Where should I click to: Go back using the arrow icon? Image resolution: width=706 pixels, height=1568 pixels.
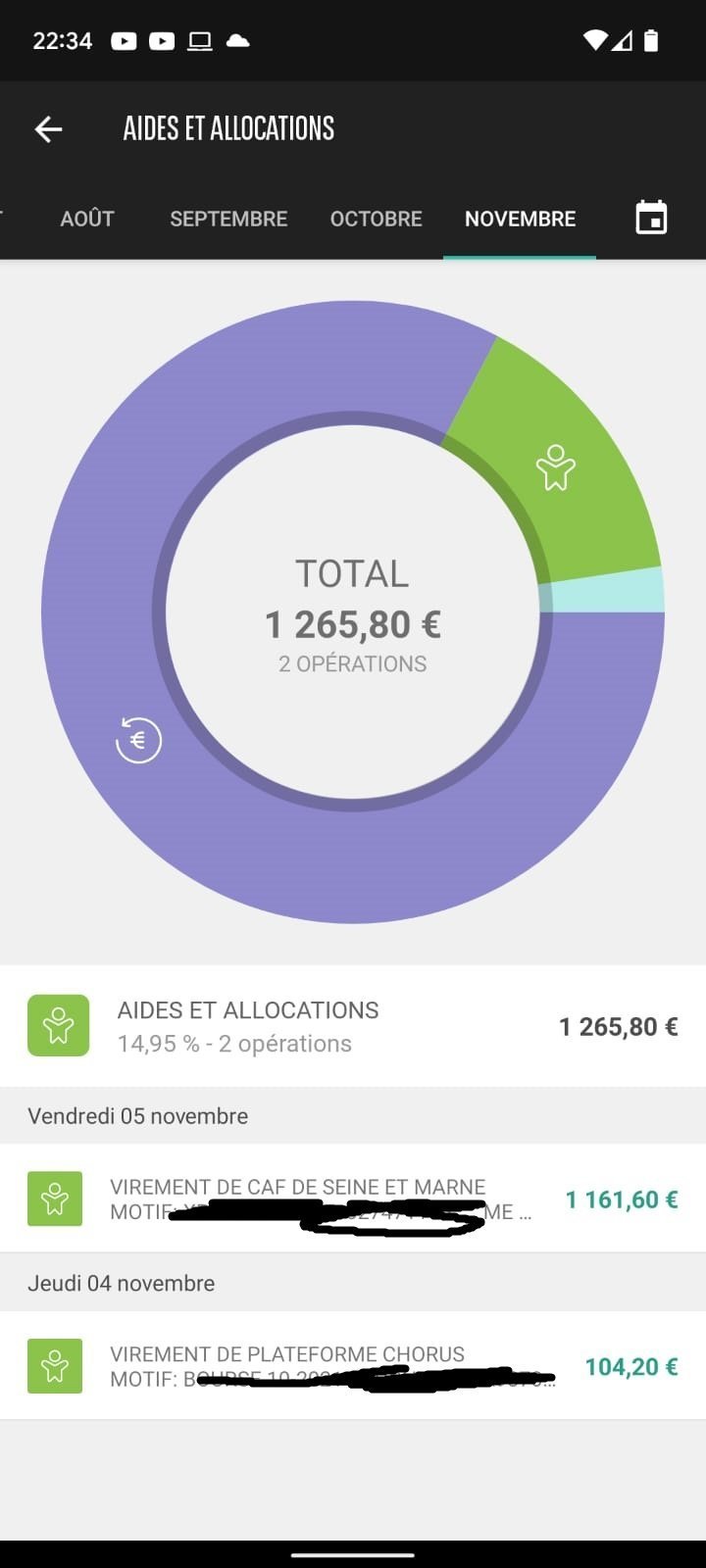coord(48,128)
